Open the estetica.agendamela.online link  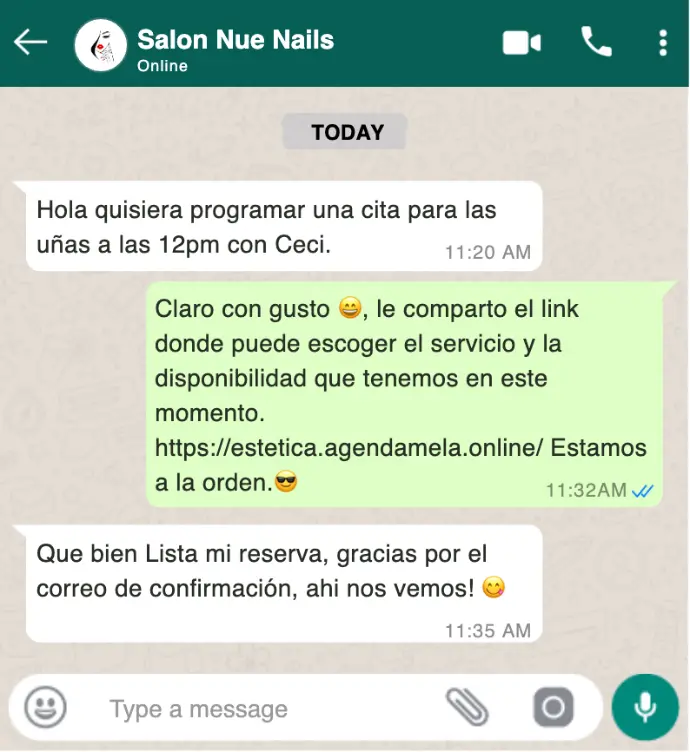[348, 448]
